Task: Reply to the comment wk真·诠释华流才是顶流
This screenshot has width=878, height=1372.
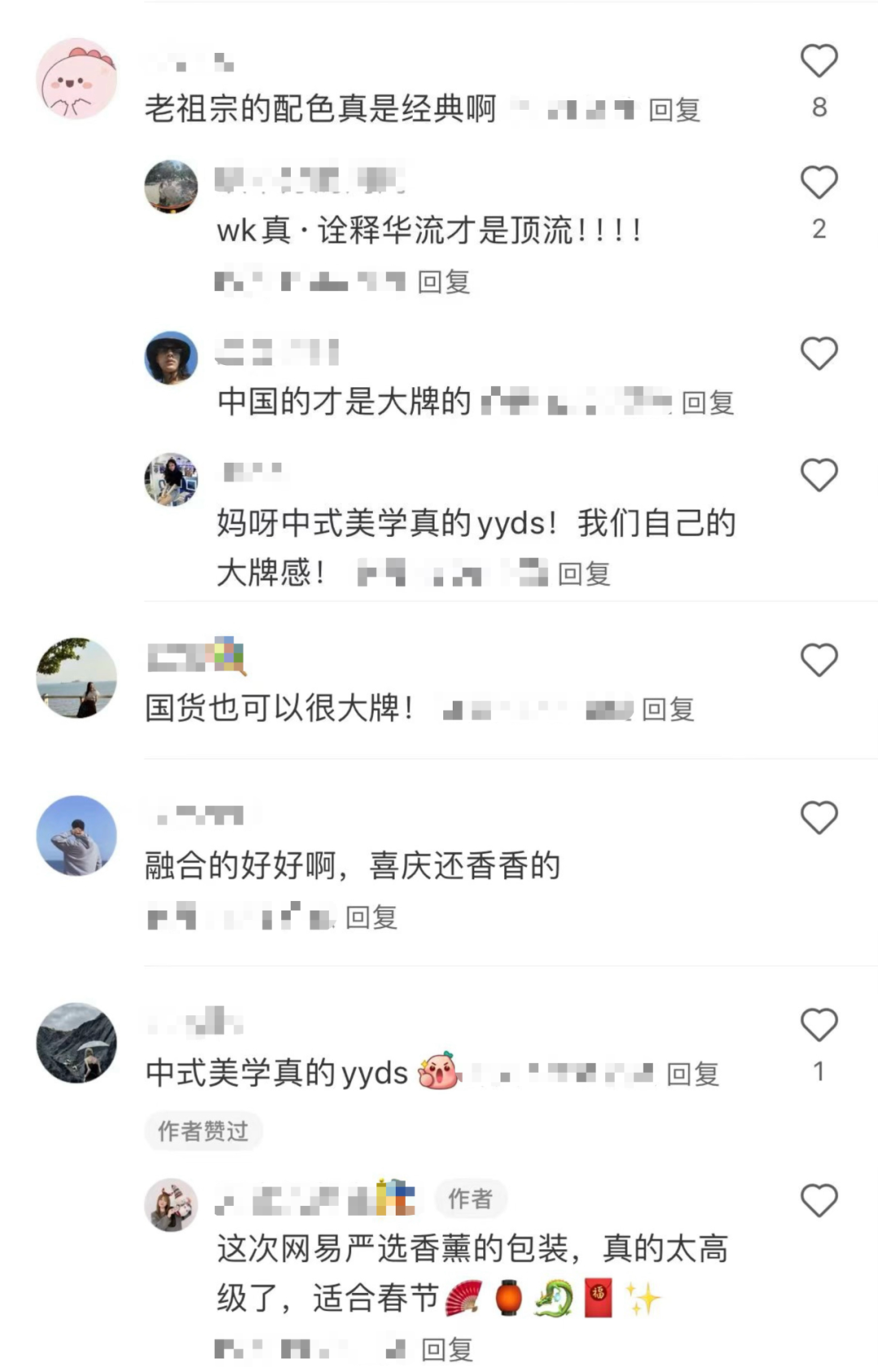Action: 444,282
